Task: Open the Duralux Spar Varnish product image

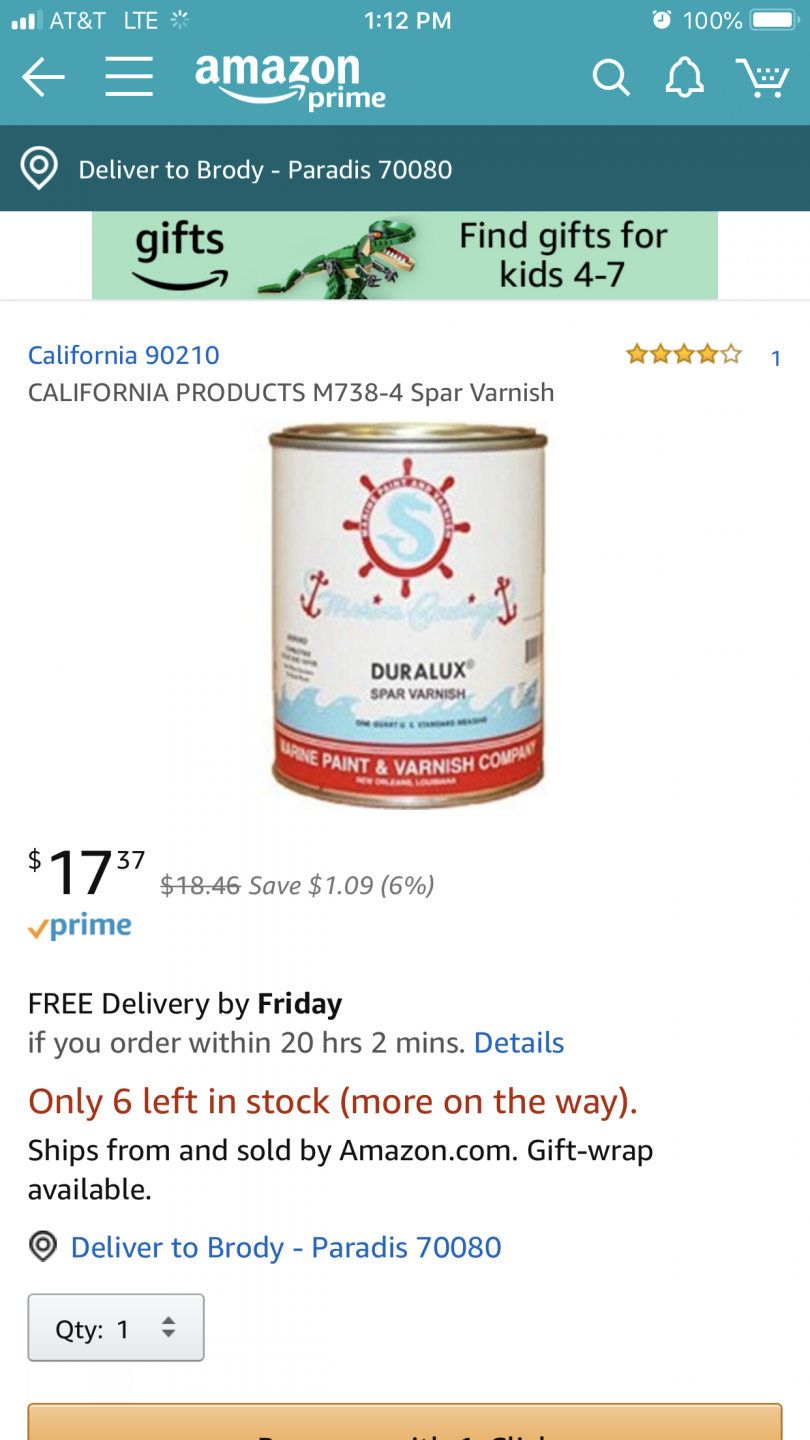Action: (x=408, y=615)
